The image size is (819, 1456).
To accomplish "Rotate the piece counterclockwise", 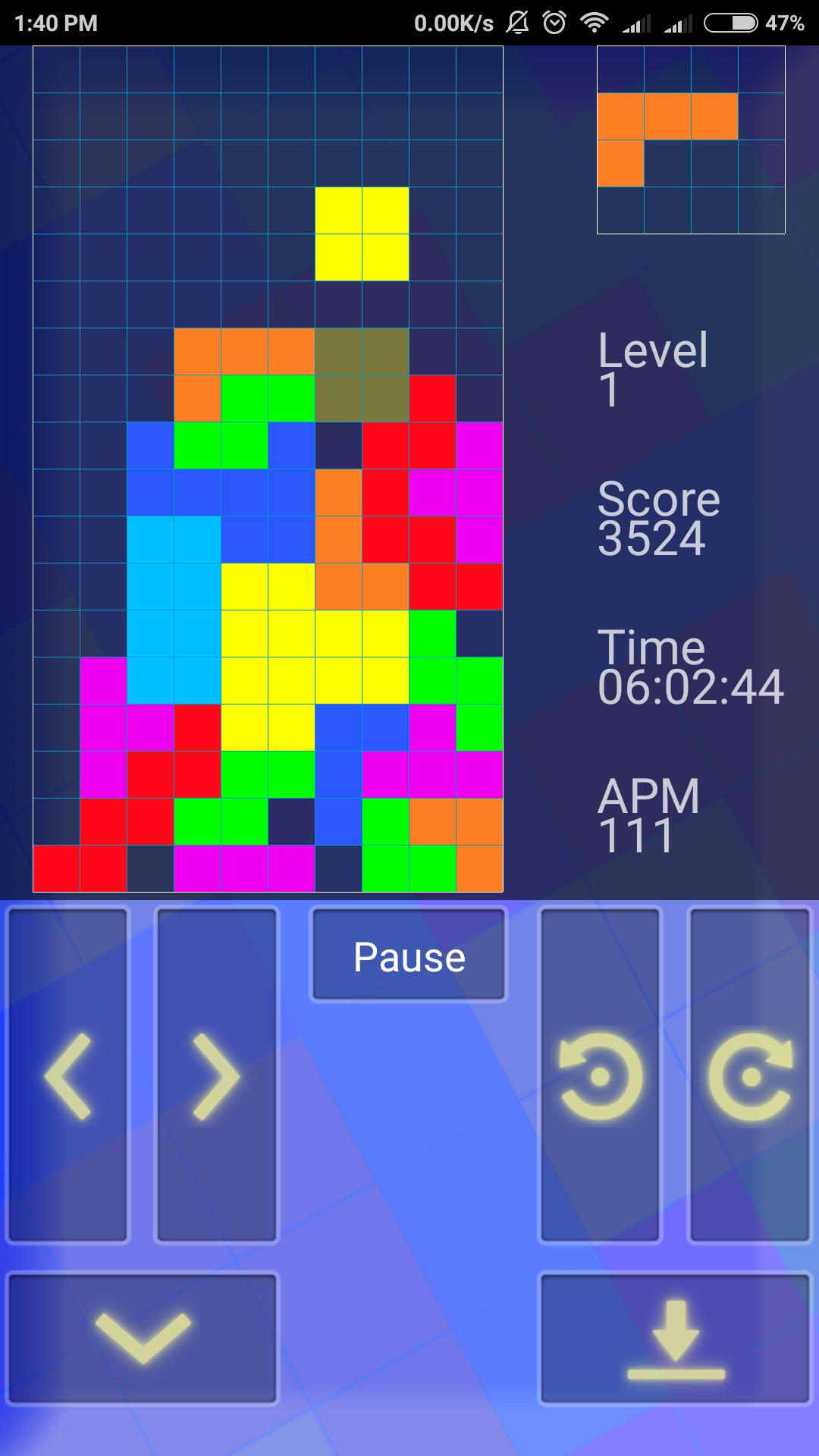I will (x=599, y=1075).
